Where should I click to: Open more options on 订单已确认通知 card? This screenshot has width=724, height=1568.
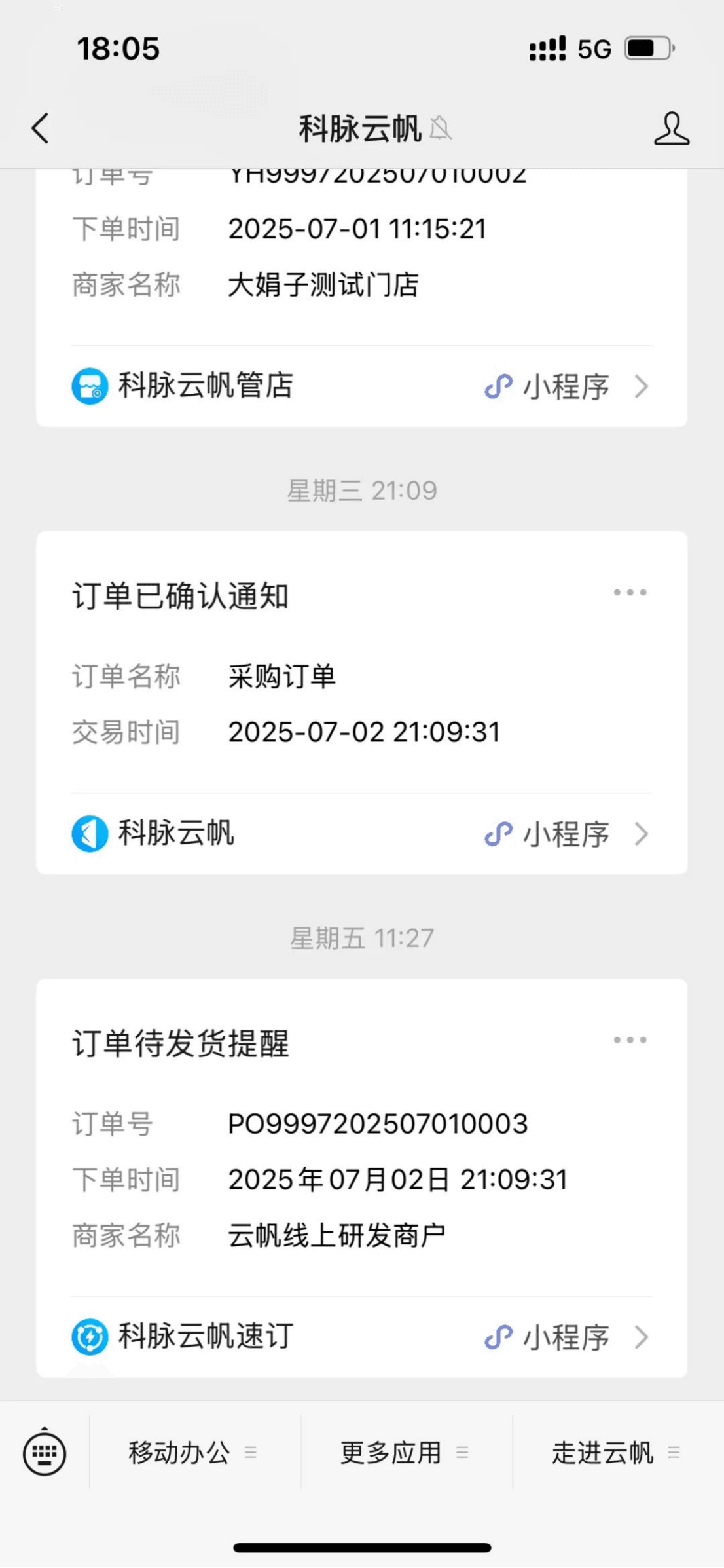point(630,593)
